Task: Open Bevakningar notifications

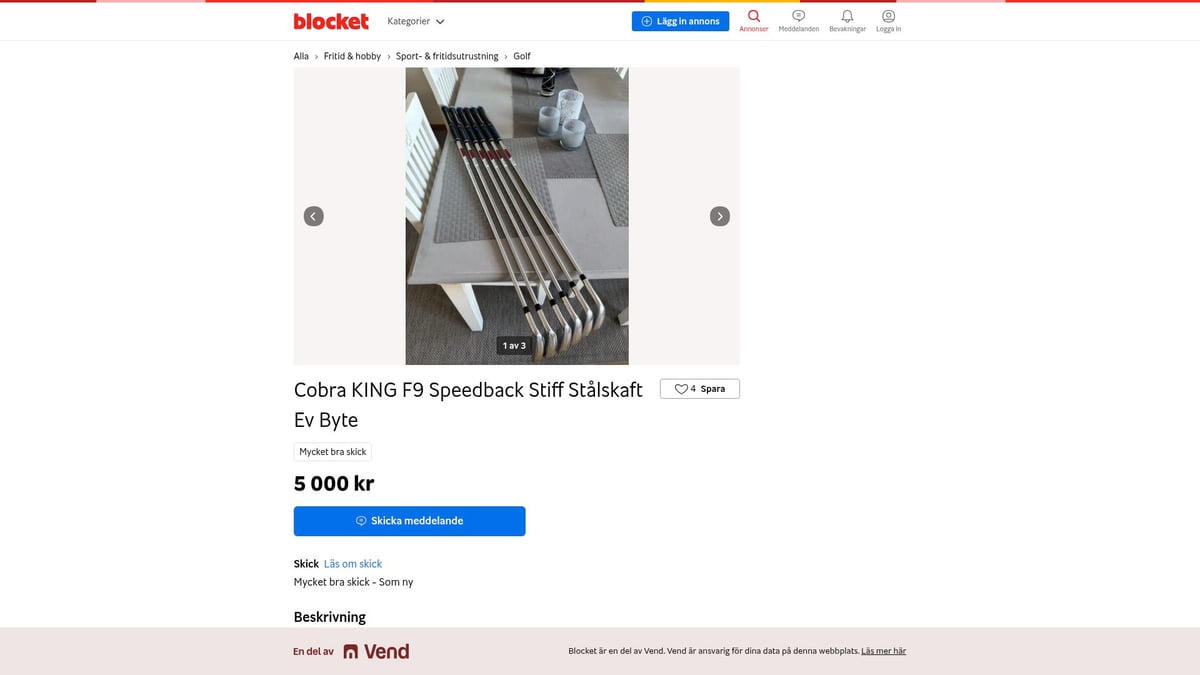Action: 847,21
